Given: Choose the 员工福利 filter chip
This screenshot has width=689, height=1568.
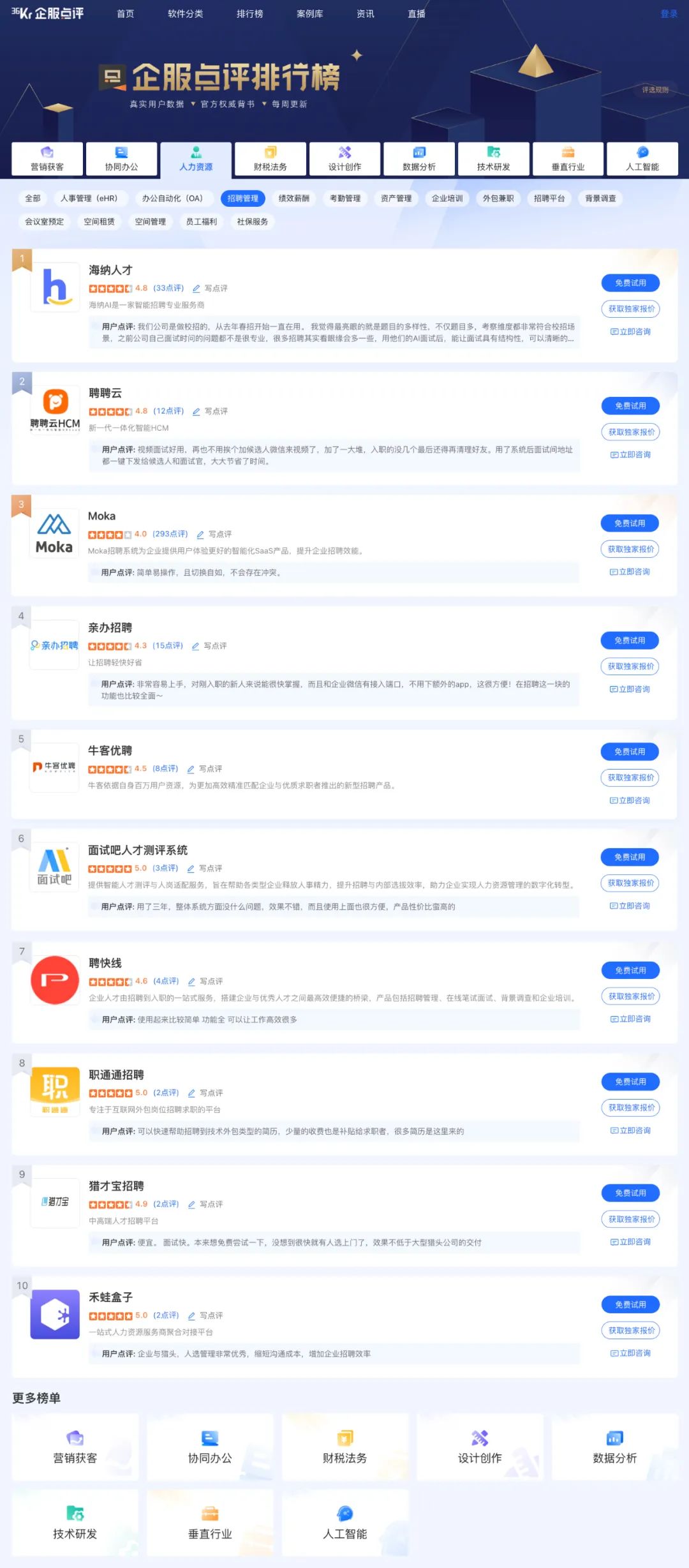Looking at the screenshot, I should click(x=202, y=221).
